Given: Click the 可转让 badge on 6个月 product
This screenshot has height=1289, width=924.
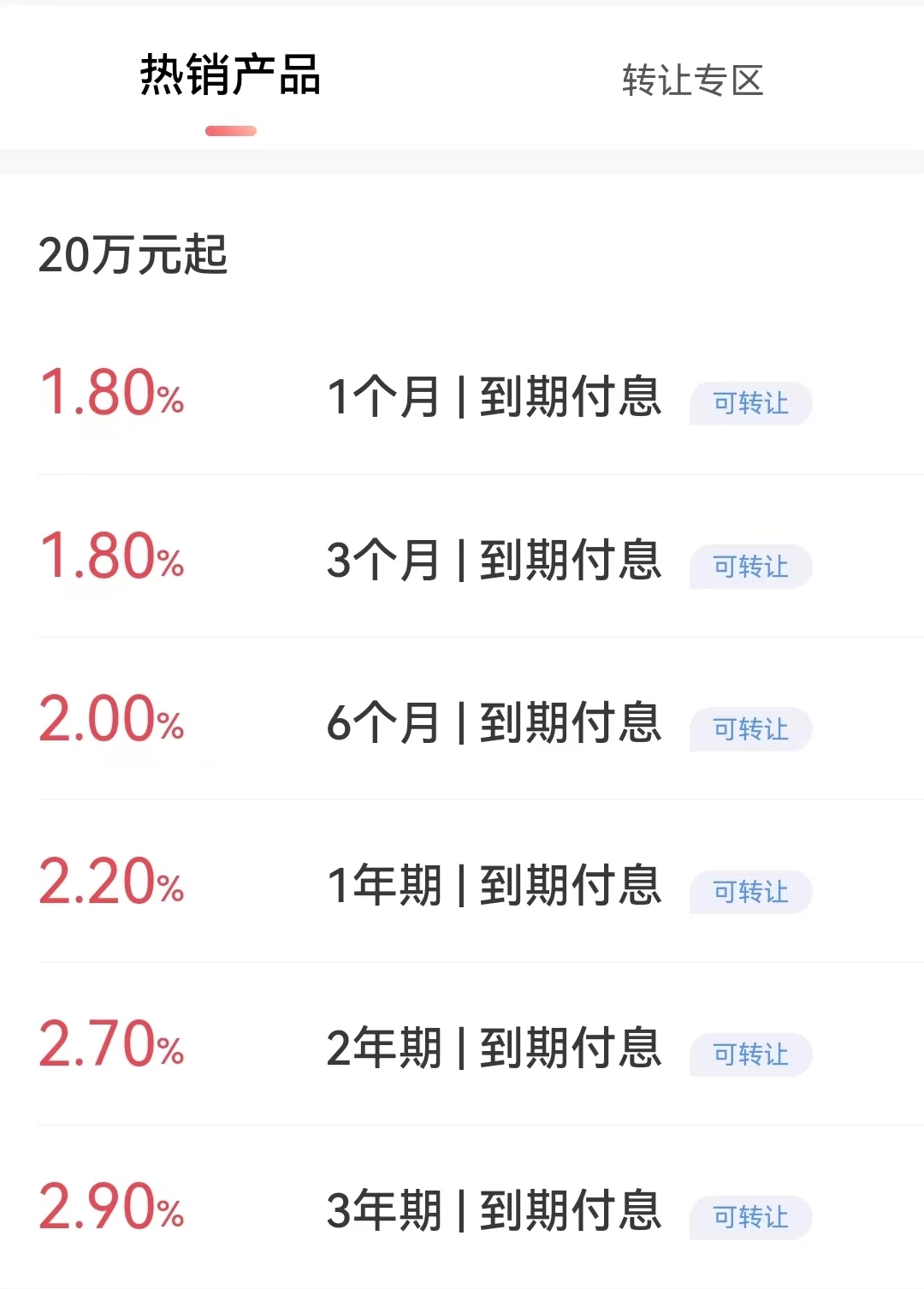Looking at the screenshot, I should pos(750,729).
